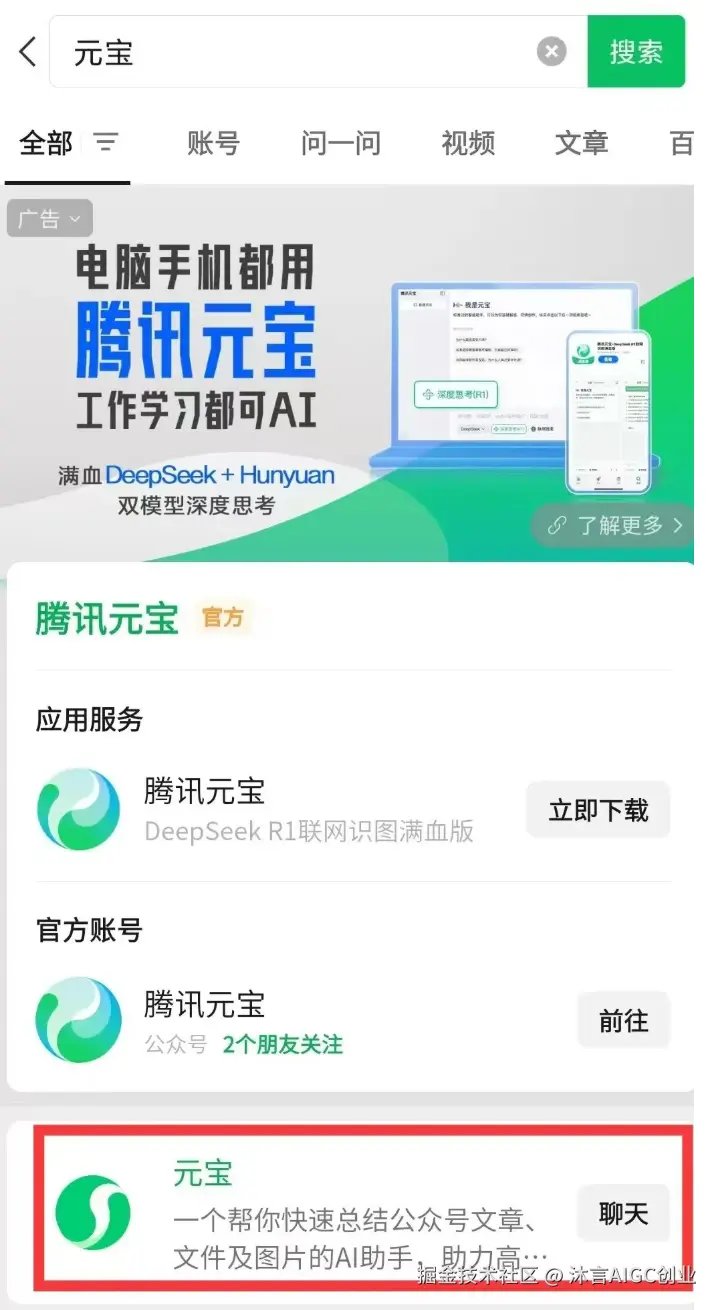Switch to the 问一问 tab

tap(340, 143)
